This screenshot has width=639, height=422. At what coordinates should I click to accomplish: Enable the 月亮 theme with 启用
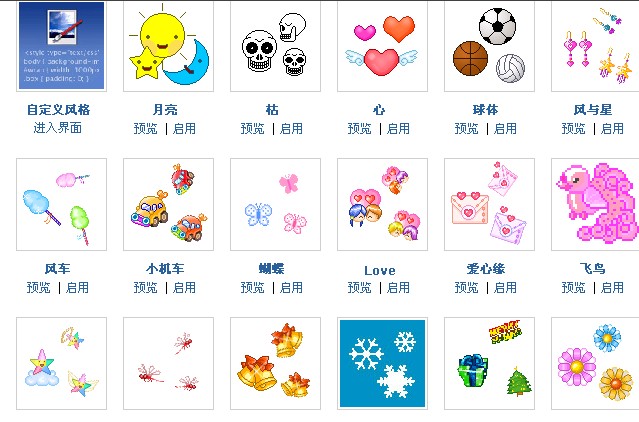click(184, 128)
